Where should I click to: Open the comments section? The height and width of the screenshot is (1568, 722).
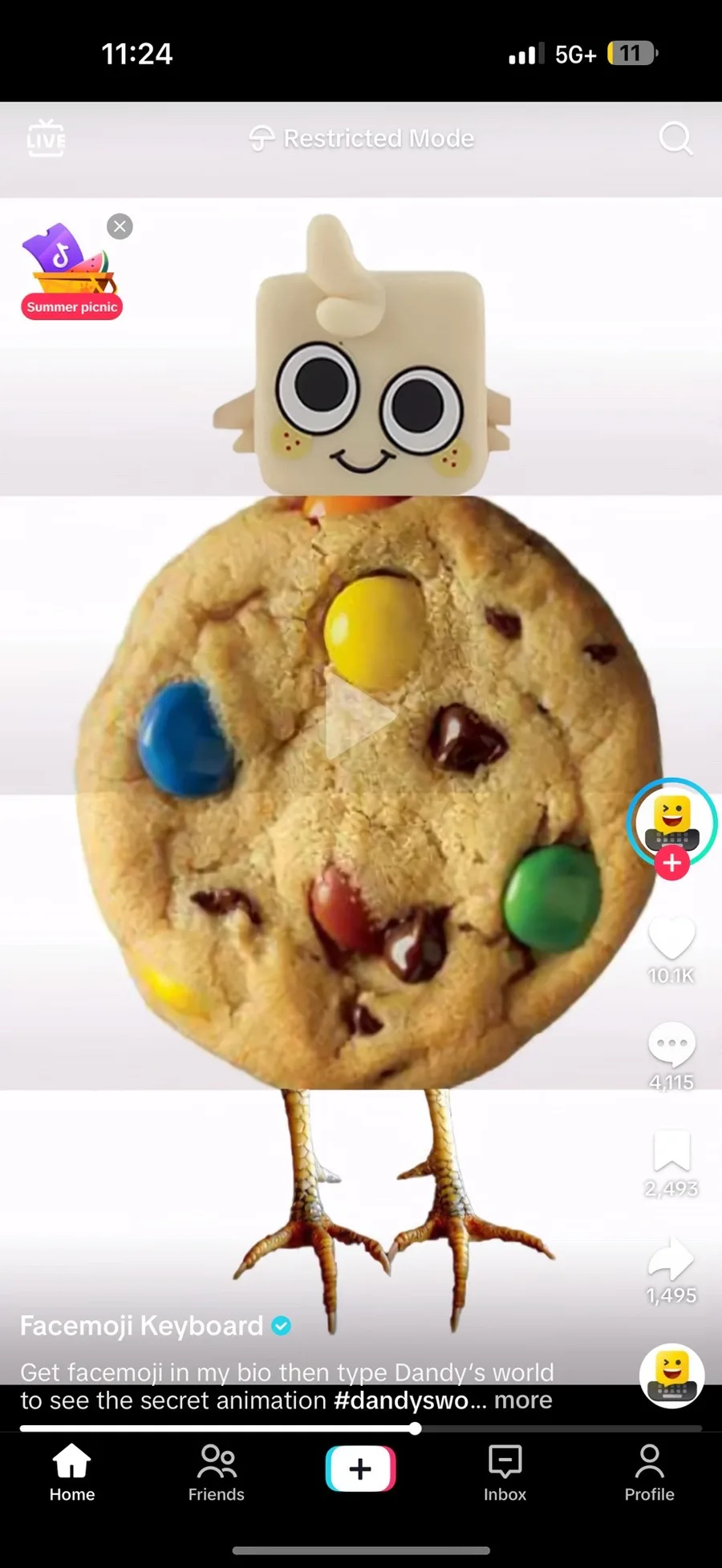coord(671,1043)
